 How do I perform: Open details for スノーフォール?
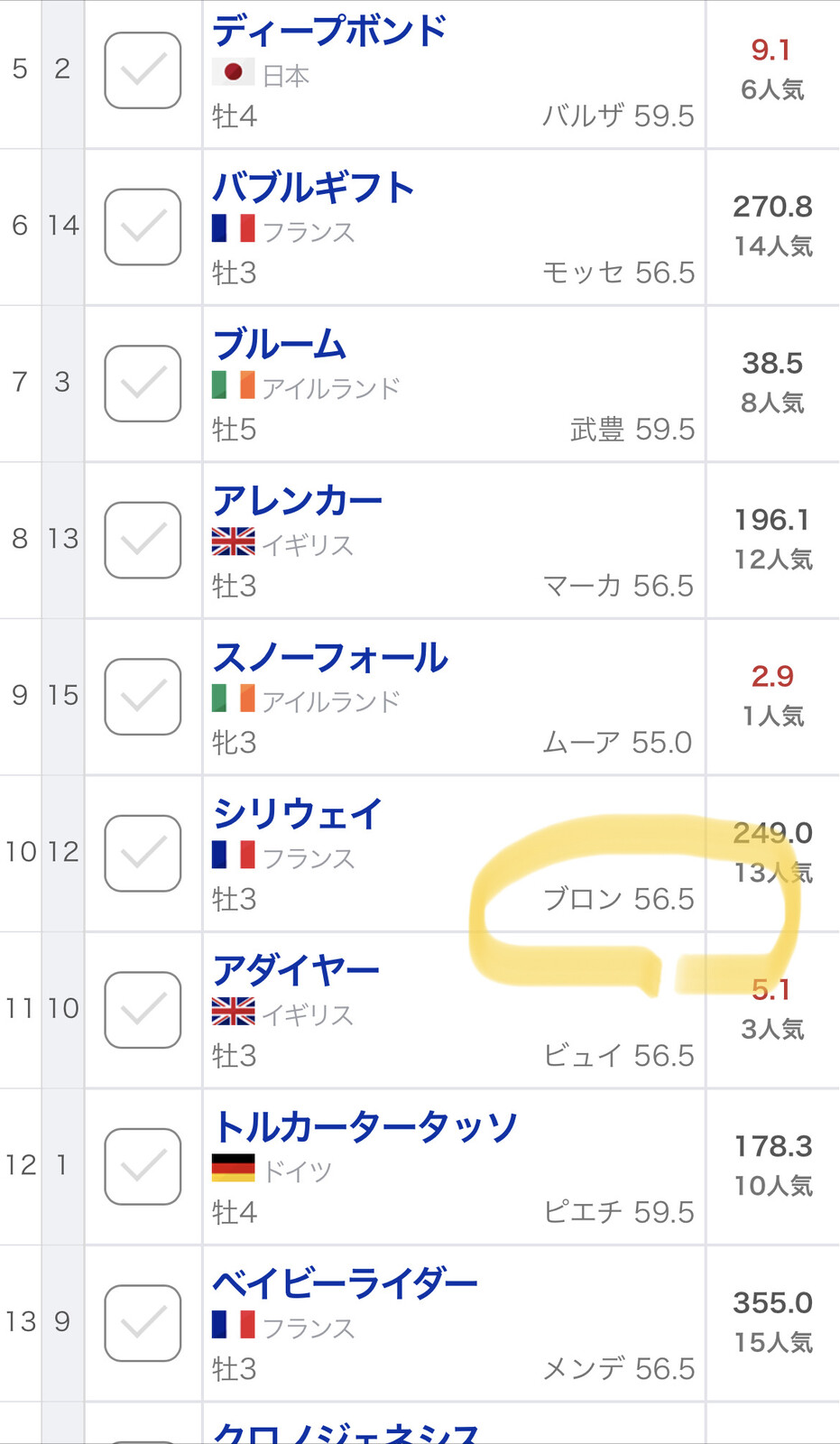tap(330, 658)
